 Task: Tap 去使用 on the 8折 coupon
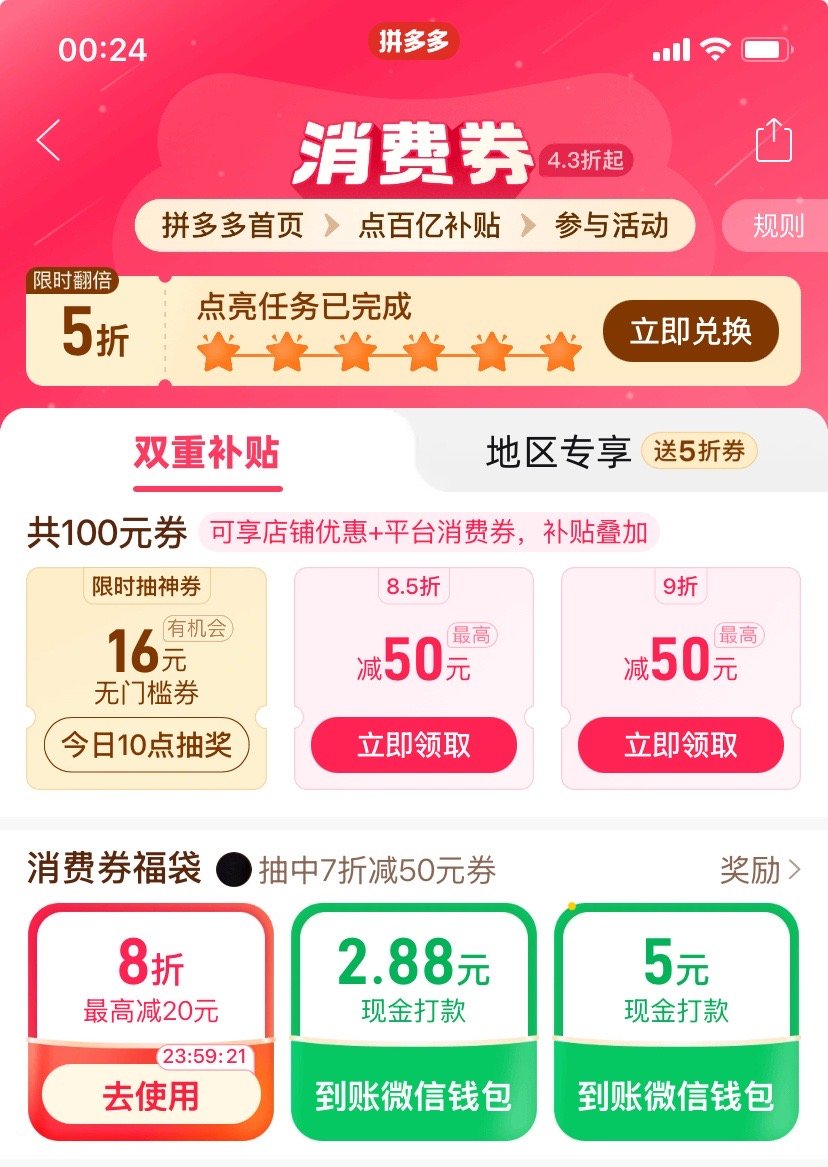tap(150, 1096)
